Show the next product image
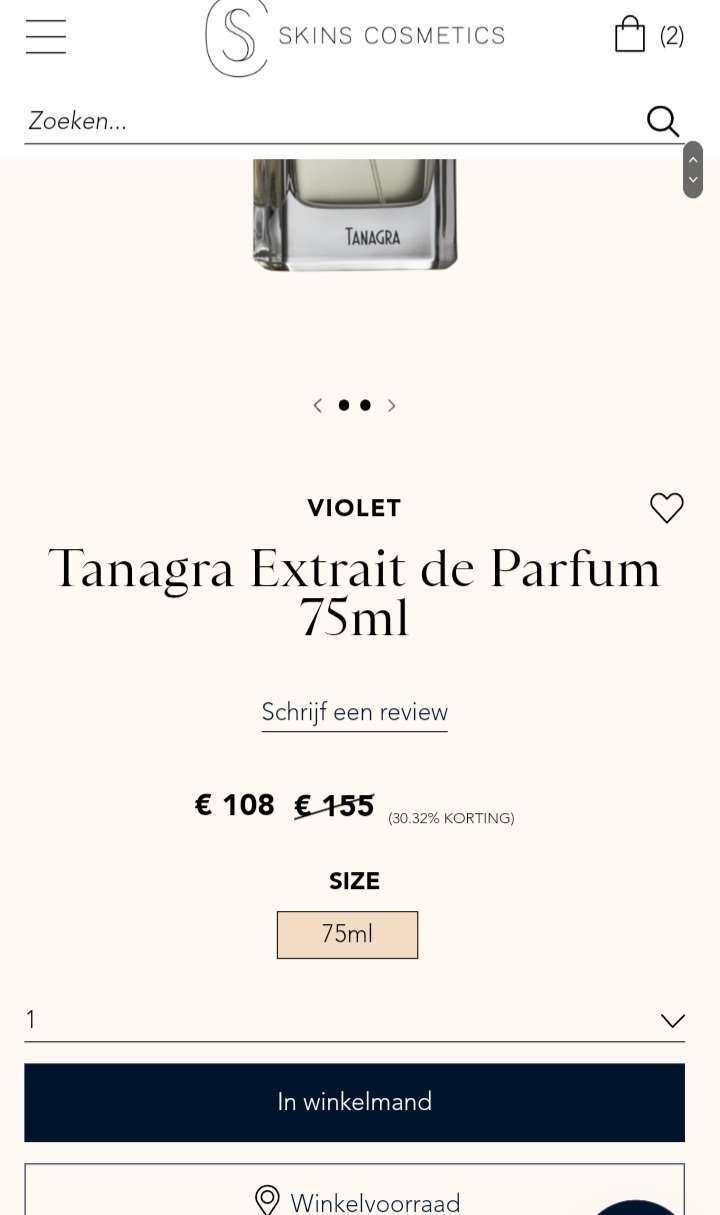This screenshot has width=720, height=1215. (392, 405)
